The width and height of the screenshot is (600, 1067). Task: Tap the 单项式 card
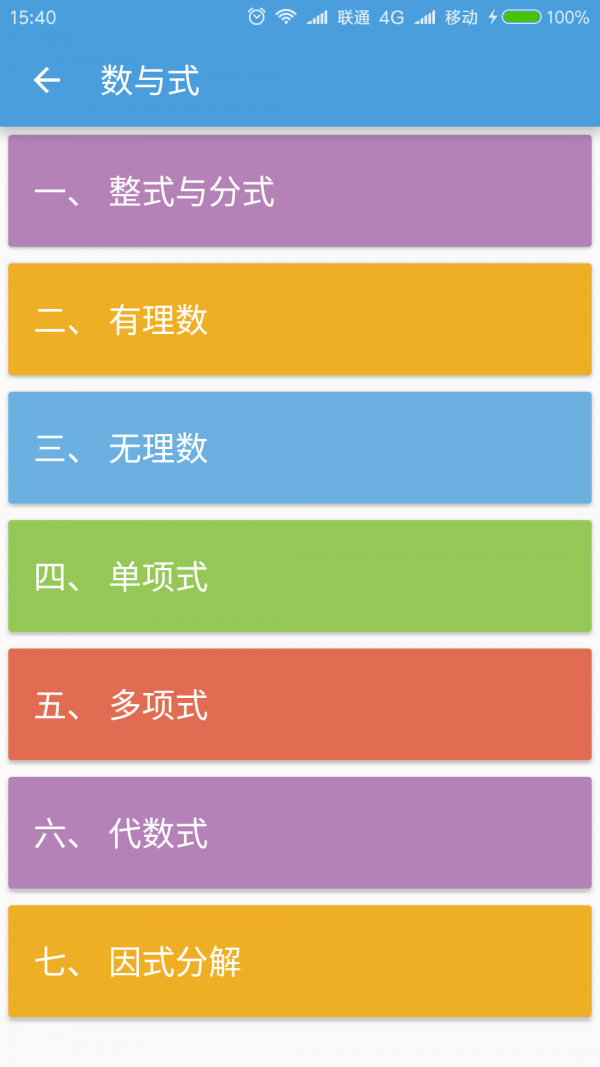pos(300,576)
